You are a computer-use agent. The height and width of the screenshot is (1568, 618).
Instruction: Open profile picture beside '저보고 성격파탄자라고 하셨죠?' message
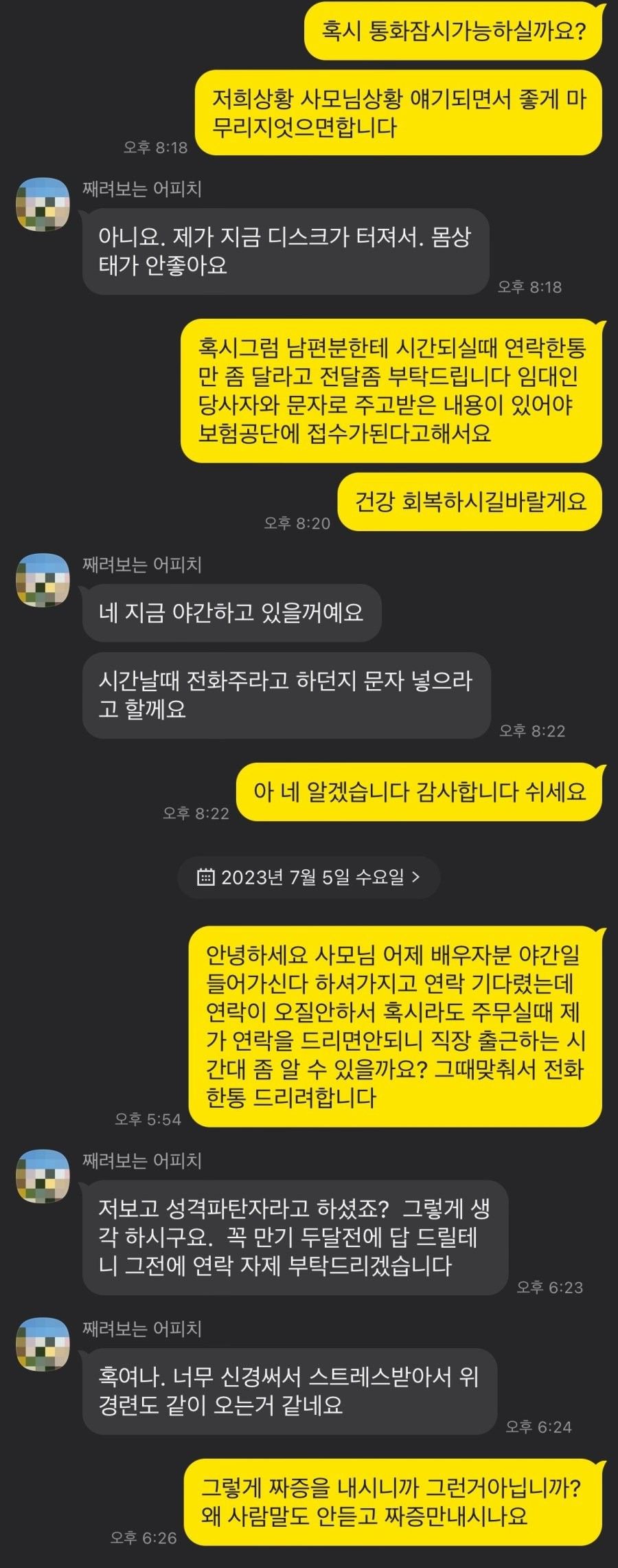[x=43, y=1176]
